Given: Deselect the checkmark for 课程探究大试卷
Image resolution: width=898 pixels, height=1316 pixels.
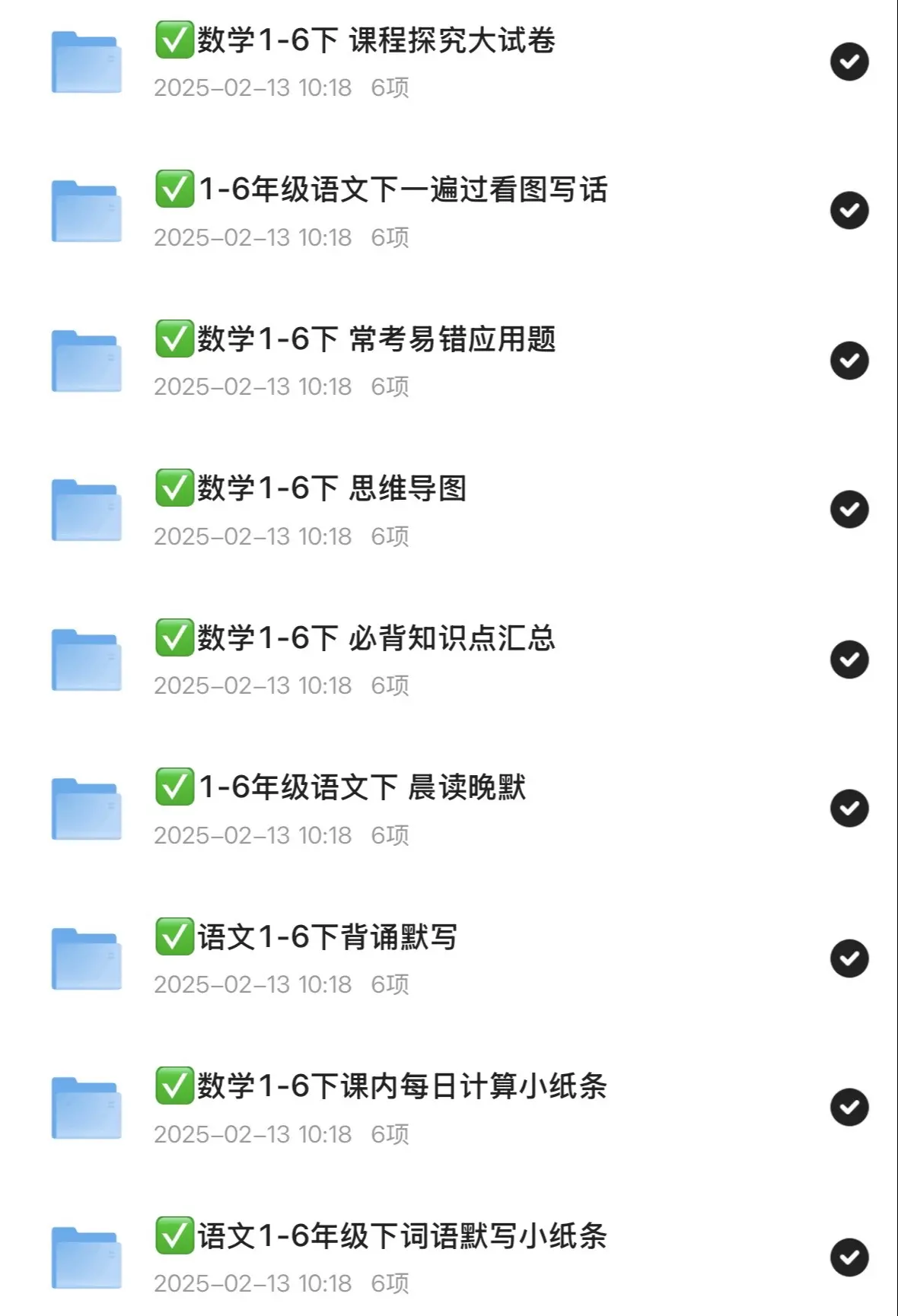Looking at the screenshot, I should pyautogui.click(x=849, y=62).
